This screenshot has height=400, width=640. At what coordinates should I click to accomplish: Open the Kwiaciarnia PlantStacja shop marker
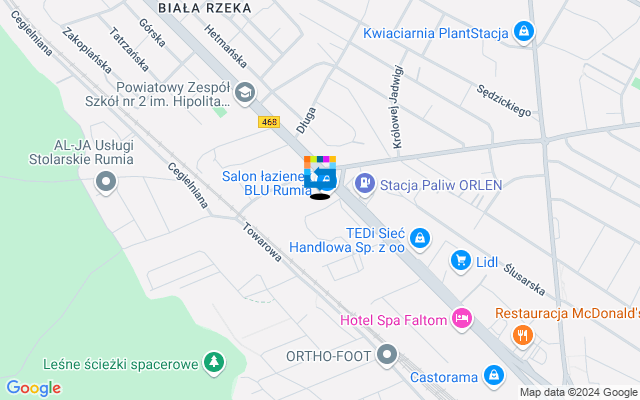(x=523, y=33)
